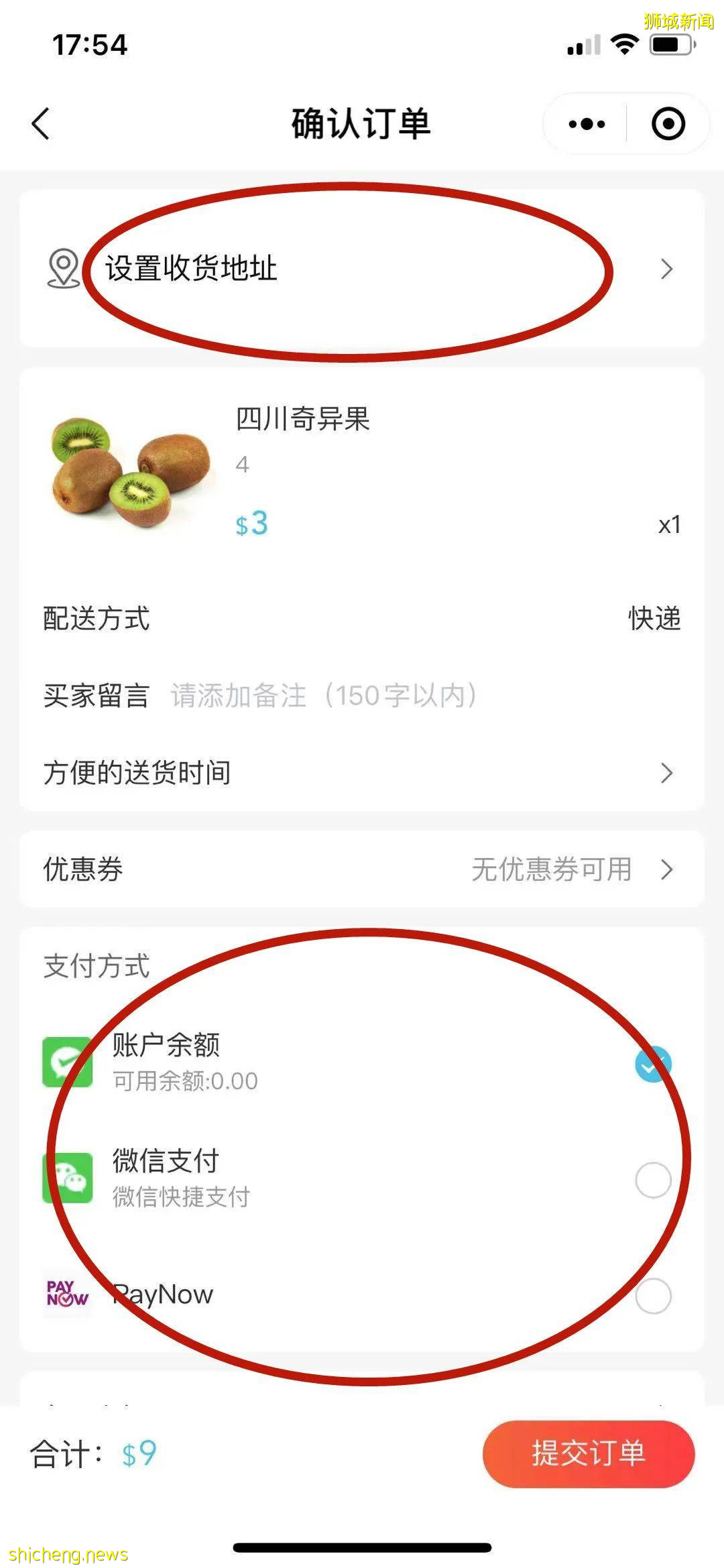Tap the circular minimize target icon
The width and height of the screenshot is (724, 1568).
coord(668,123)
